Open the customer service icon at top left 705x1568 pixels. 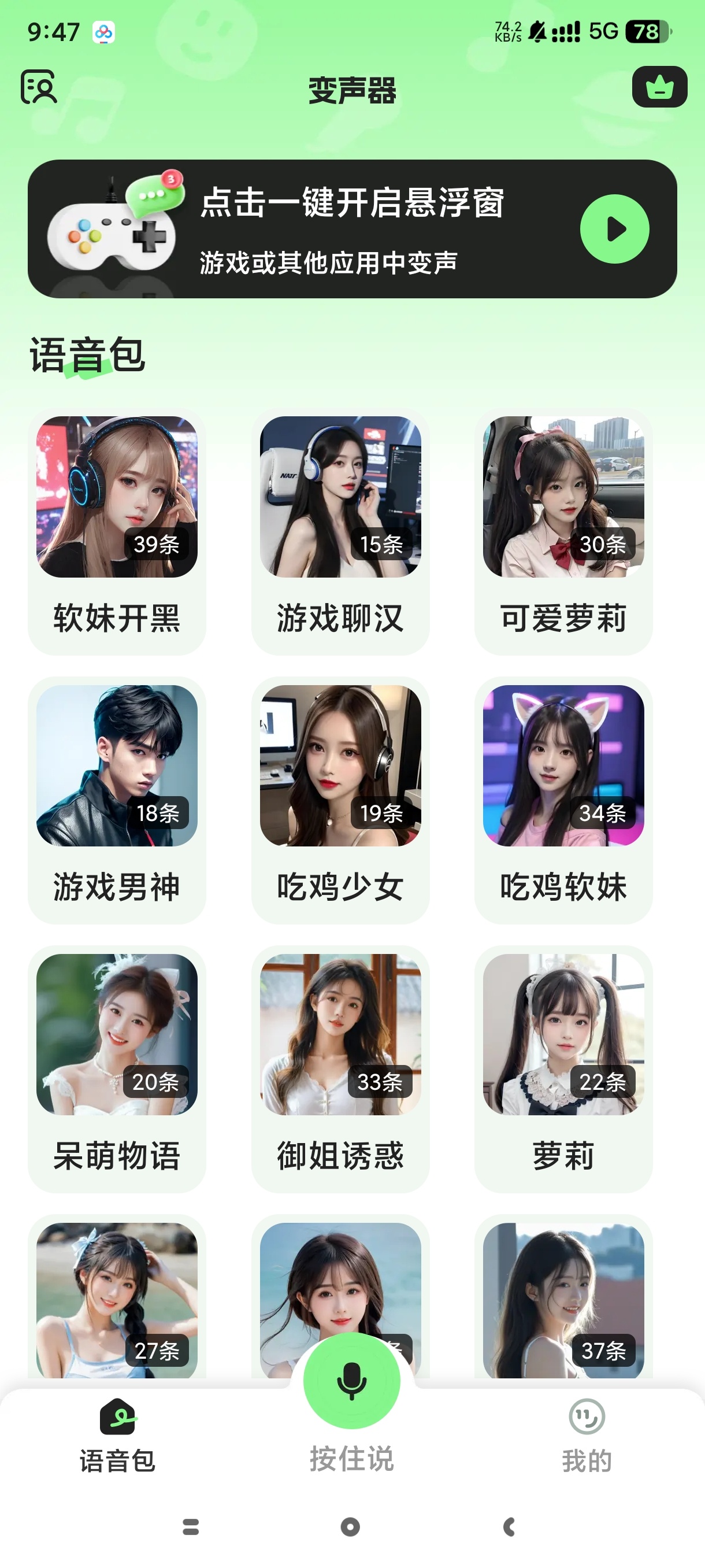tap(39, 86)
